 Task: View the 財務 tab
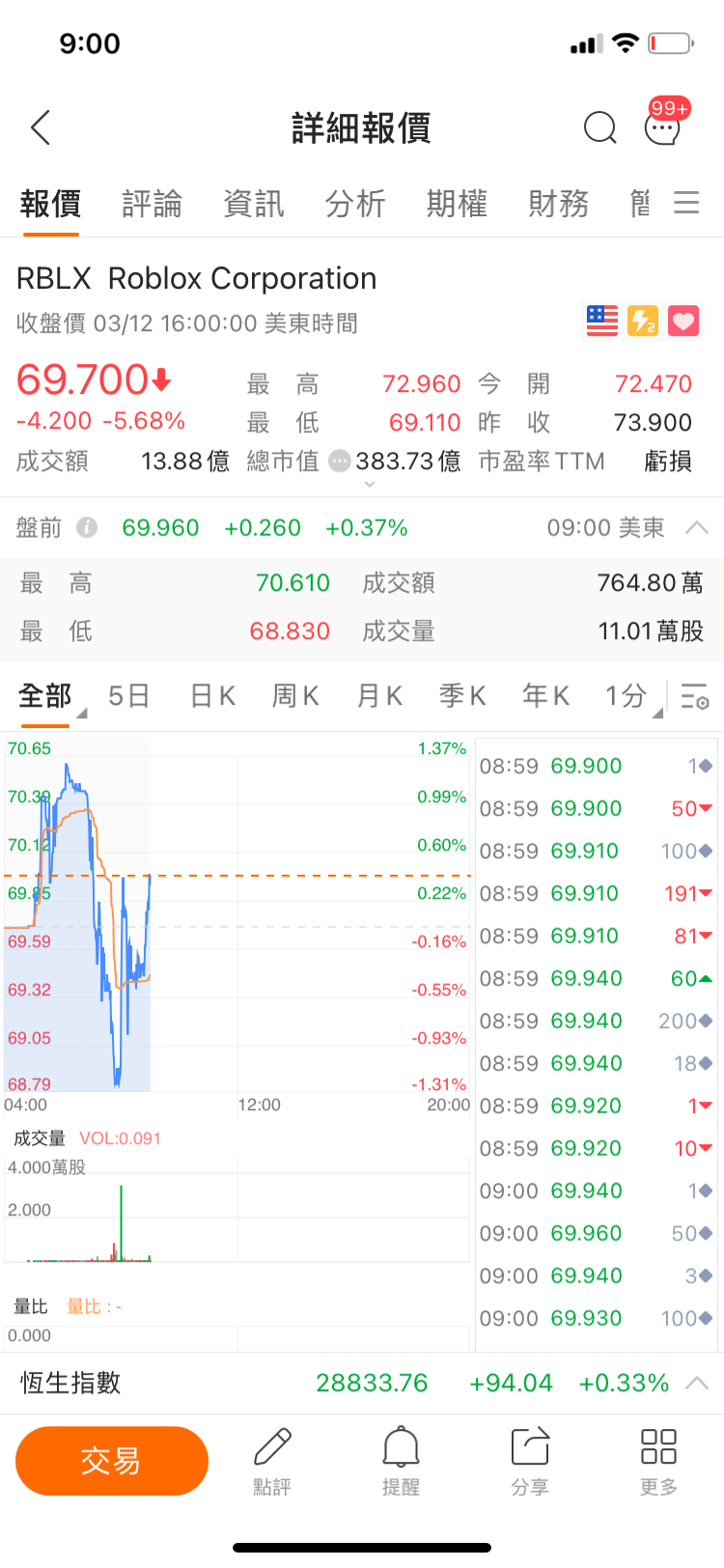pyautogui.click(x=558, y=204)
